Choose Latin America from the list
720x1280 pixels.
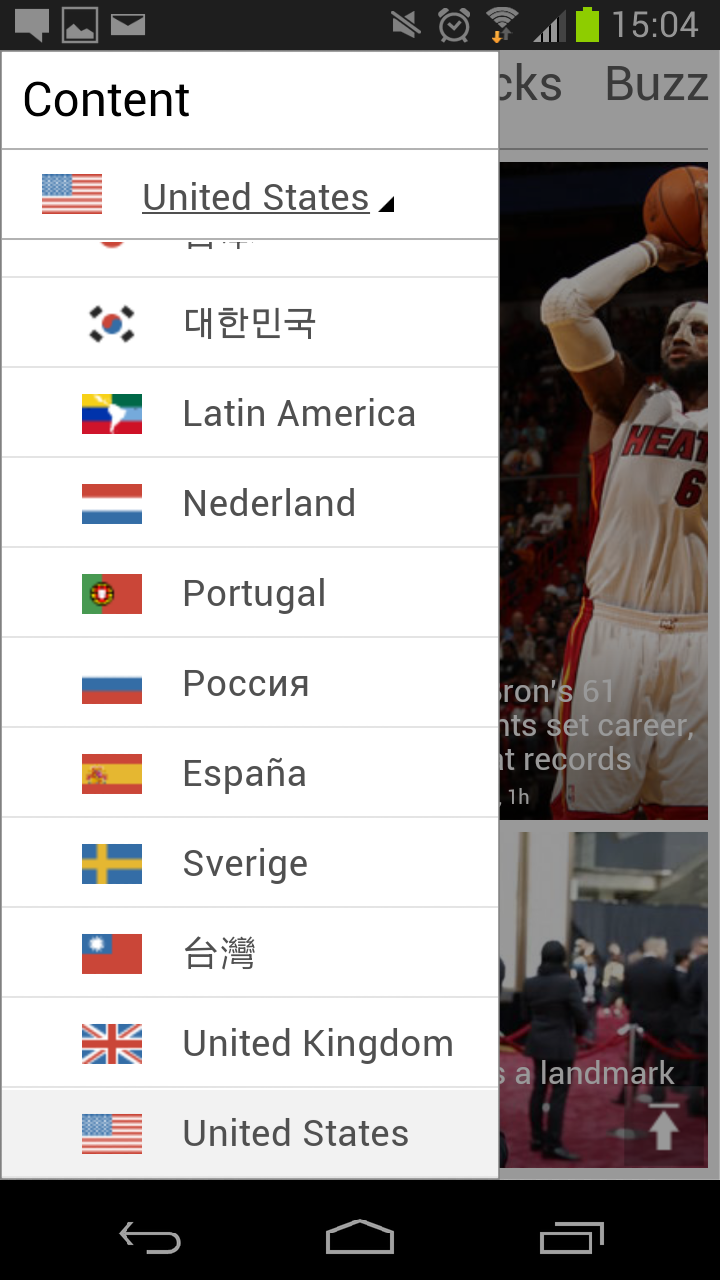pos(250,413)
